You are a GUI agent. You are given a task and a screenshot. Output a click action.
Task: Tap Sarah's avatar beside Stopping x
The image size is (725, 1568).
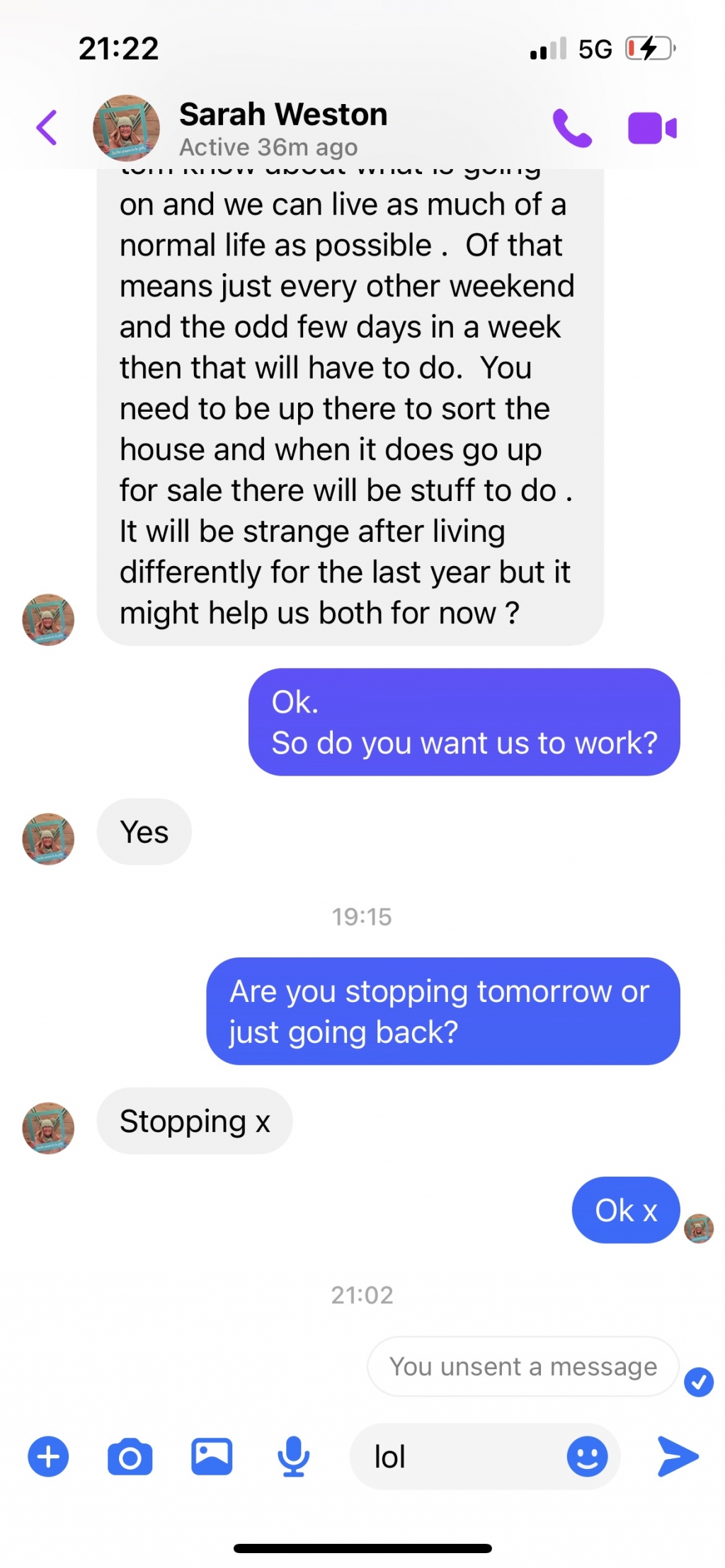click(x=48, y=1128)
